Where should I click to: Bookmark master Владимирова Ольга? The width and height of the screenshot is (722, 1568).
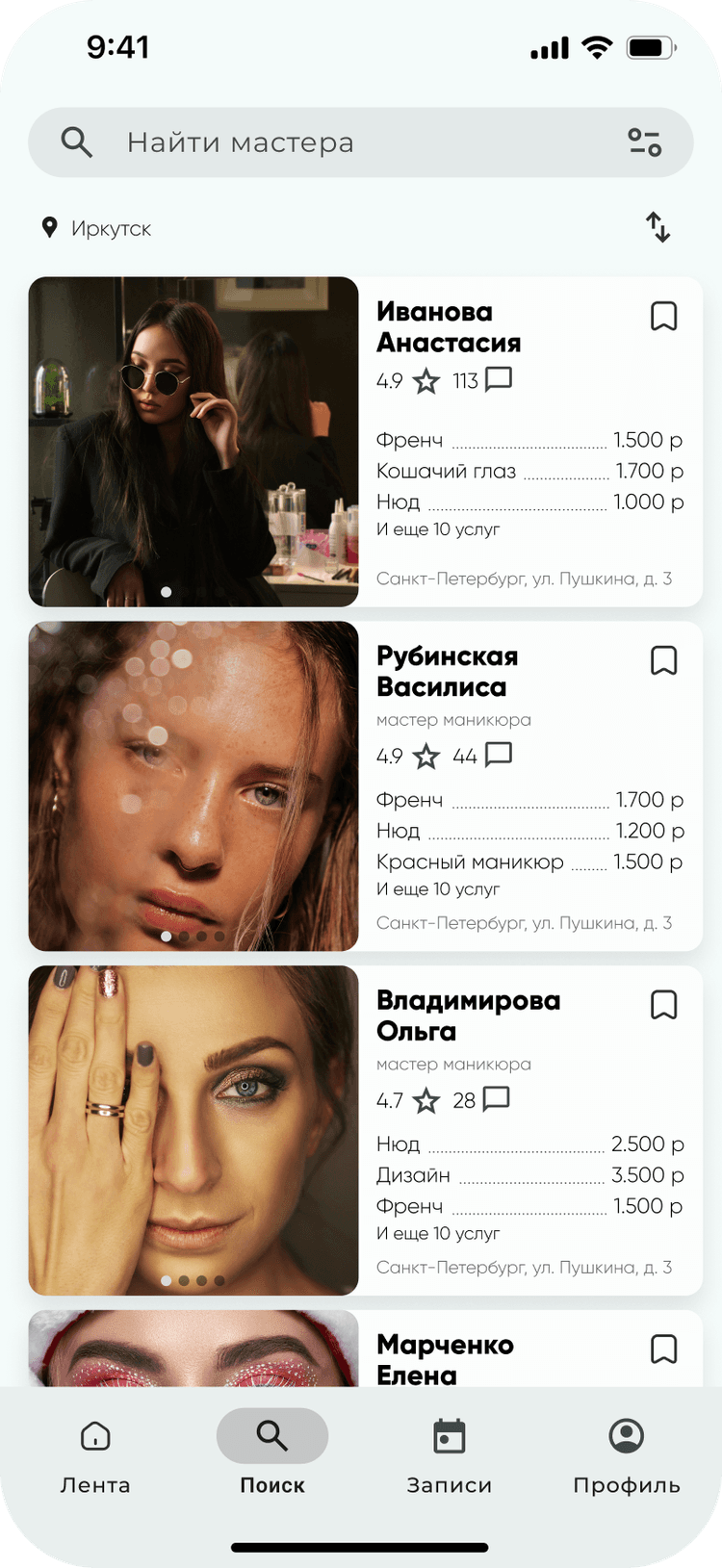click(663, 1005)
